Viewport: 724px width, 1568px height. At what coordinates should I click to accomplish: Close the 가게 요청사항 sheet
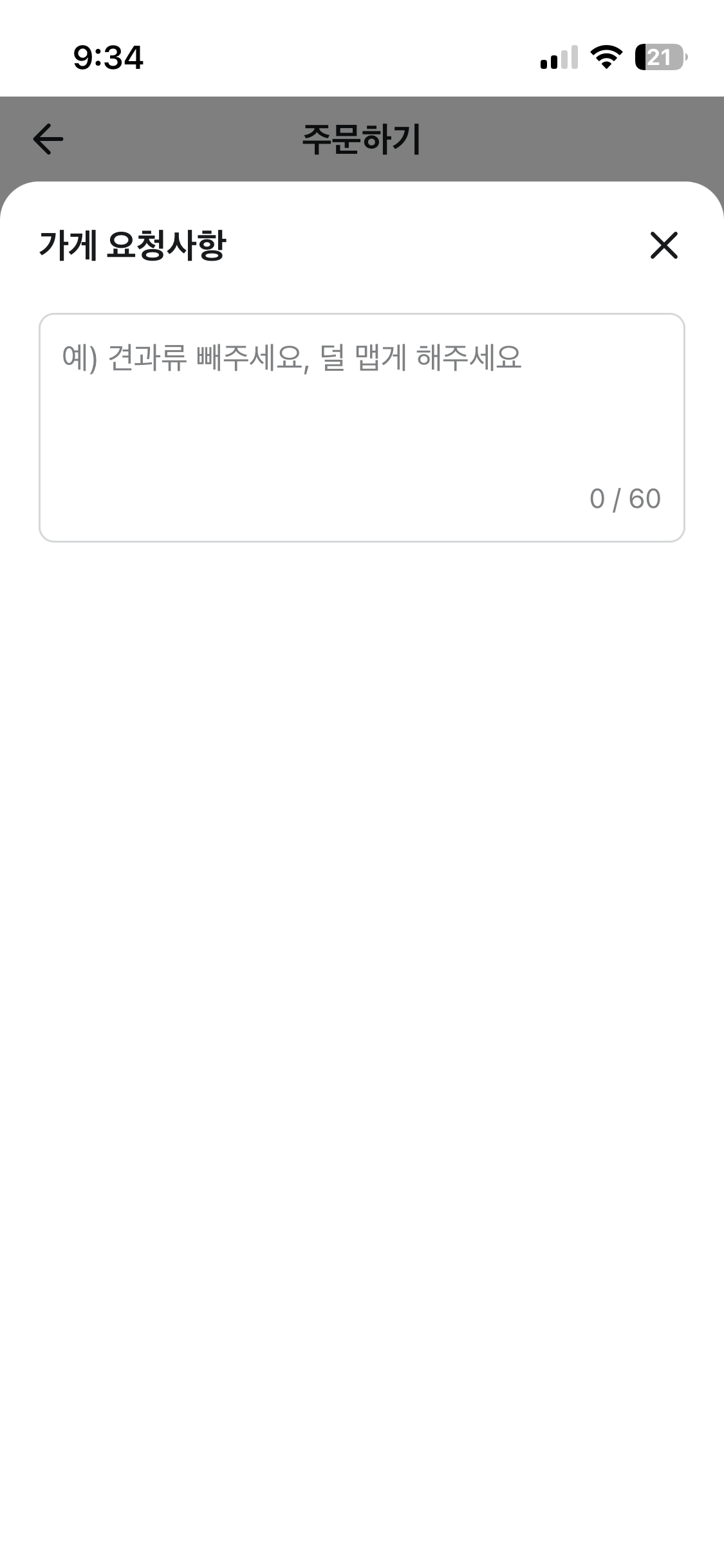[664, 245]
